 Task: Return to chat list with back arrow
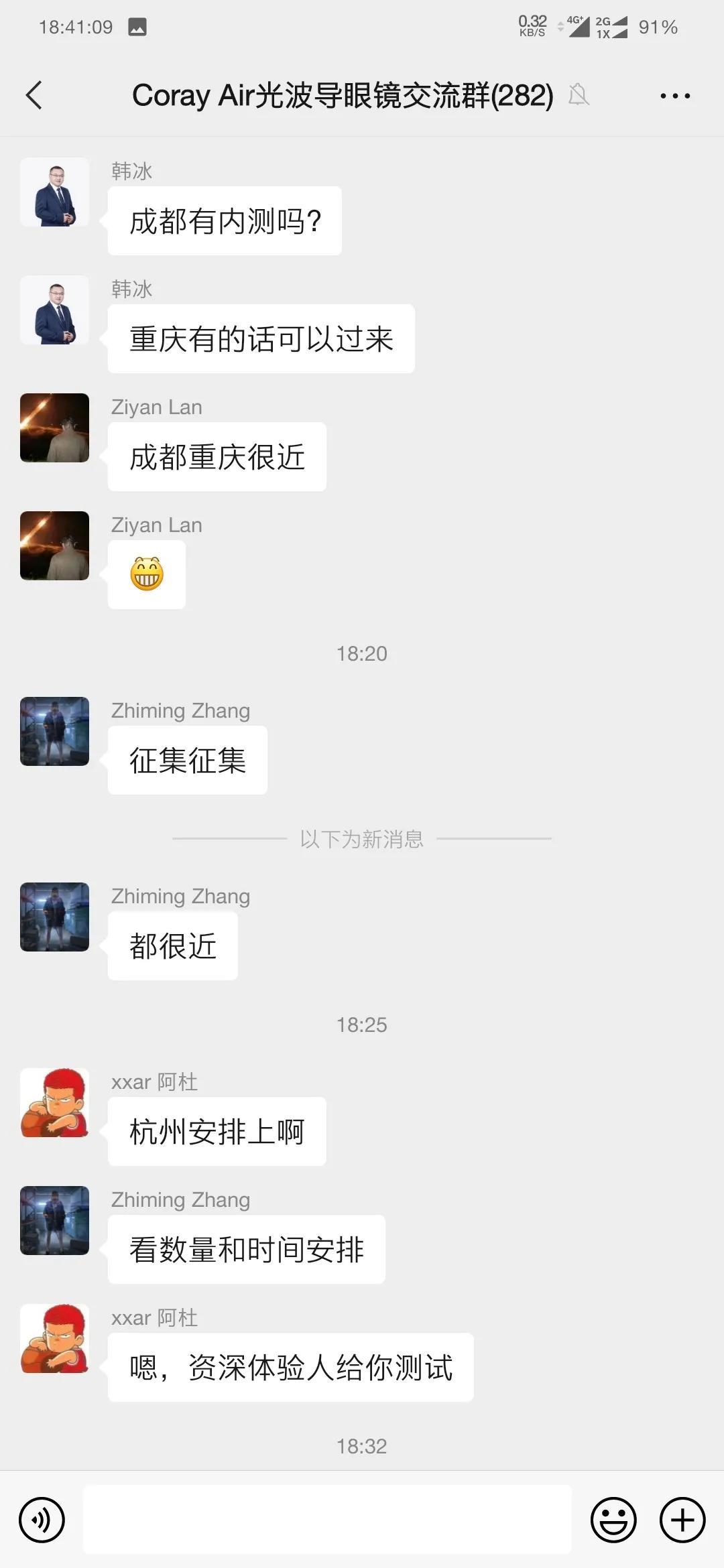[x=35, y=96]
